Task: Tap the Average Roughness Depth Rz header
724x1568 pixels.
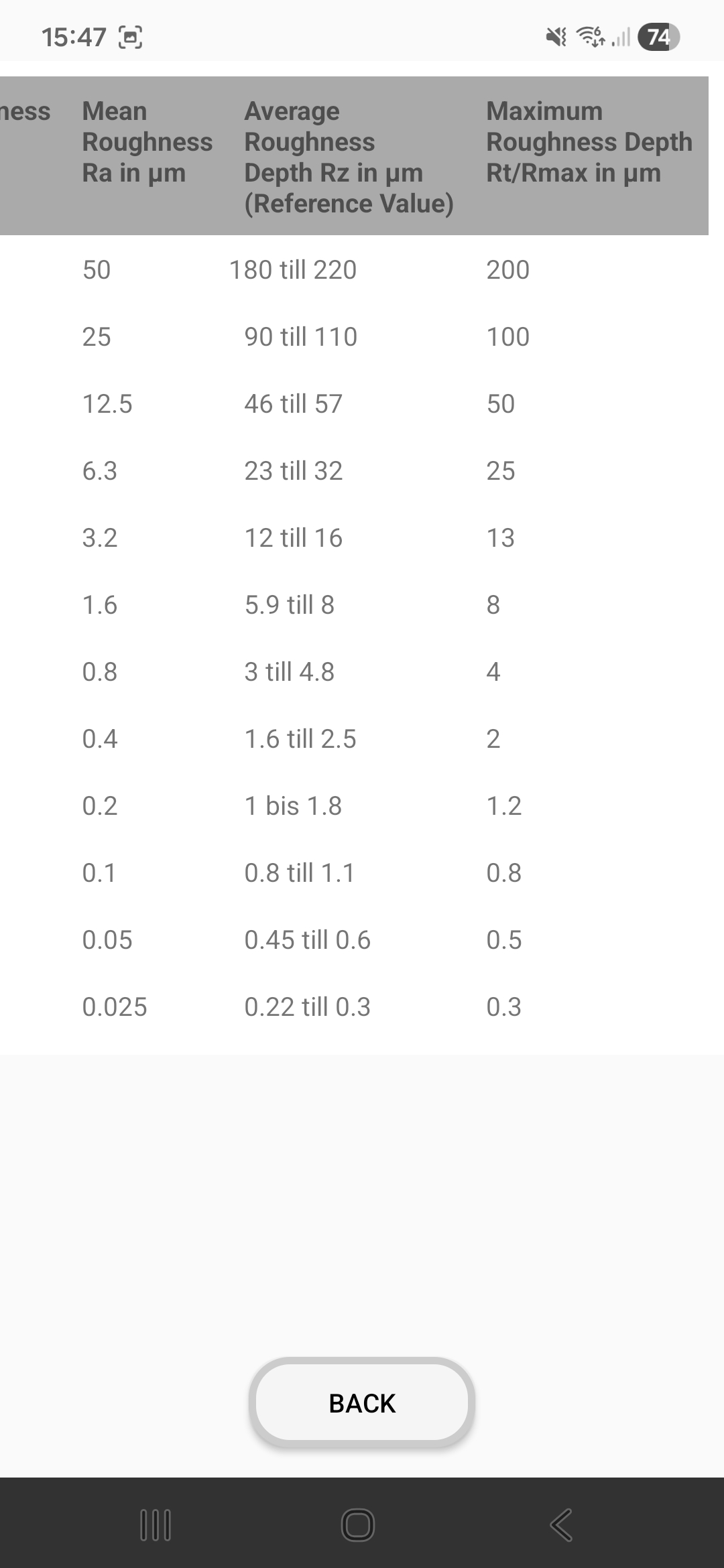Action: [x=349, y=157]
